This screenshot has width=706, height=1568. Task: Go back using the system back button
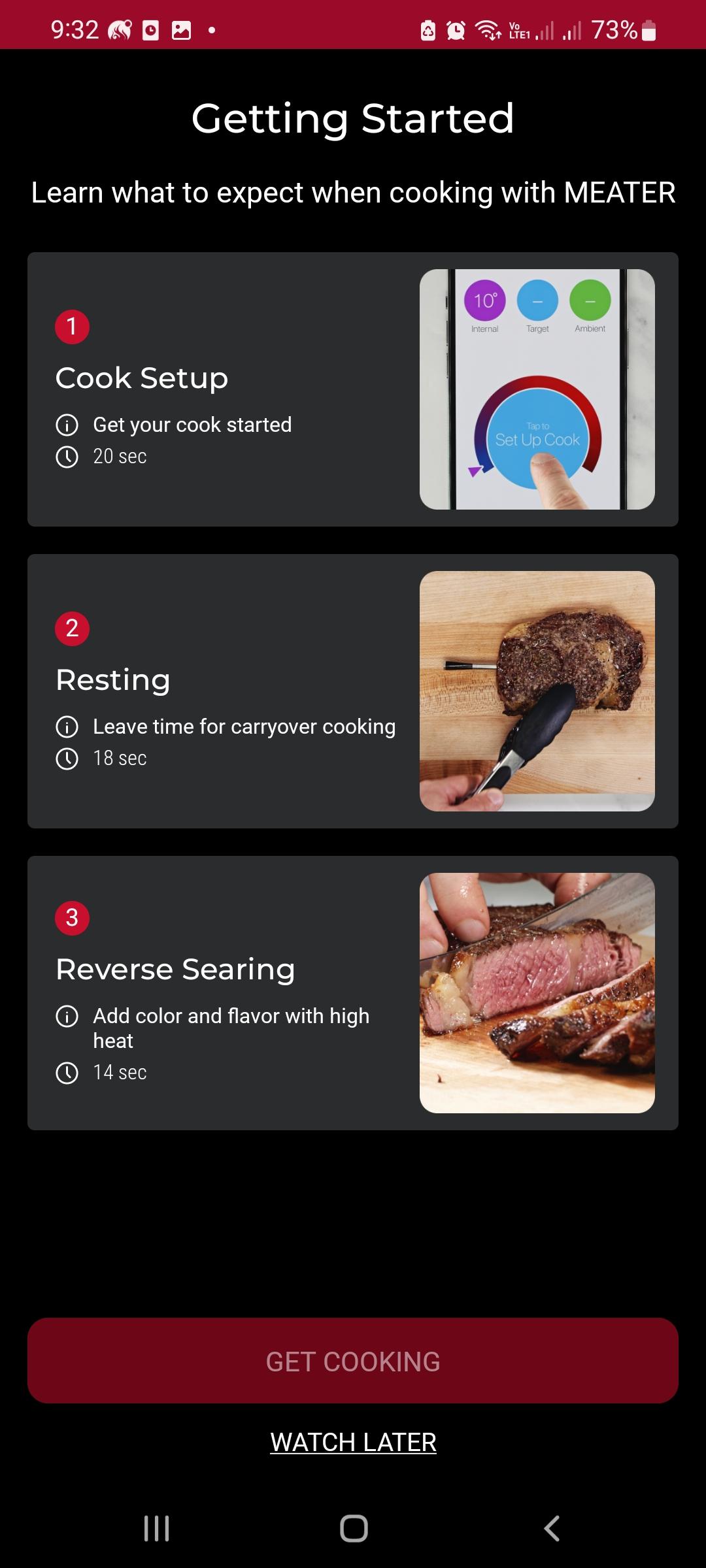pos(552,1528)
